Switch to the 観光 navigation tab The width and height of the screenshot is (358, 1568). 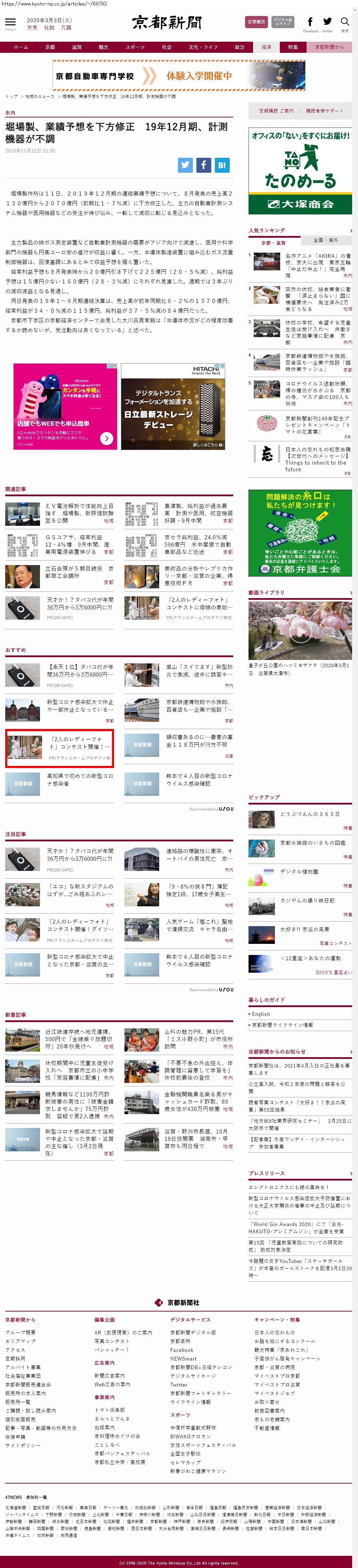(104, 47)
